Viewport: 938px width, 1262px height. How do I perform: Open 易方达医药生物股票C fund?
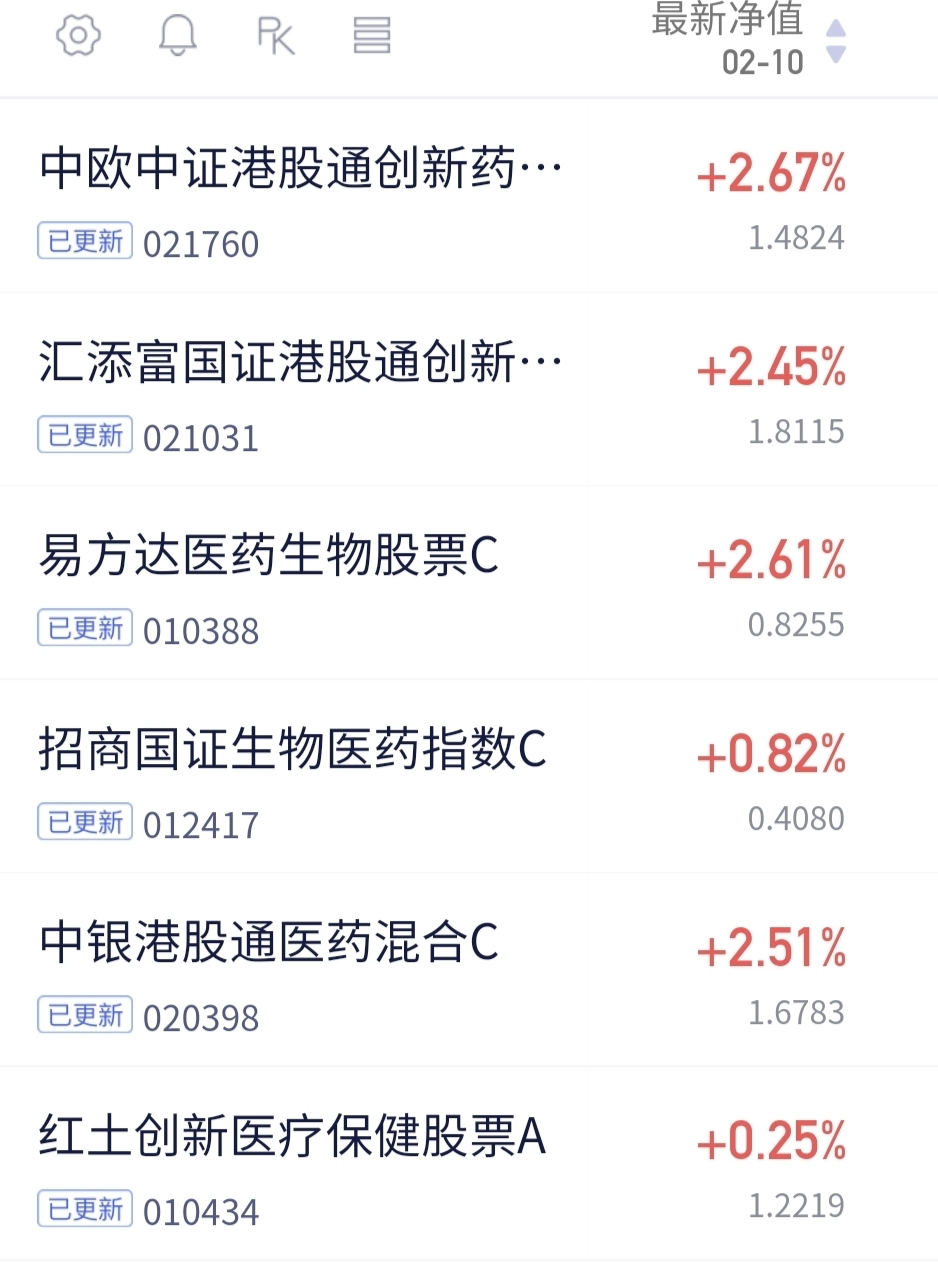pos(469,584)
